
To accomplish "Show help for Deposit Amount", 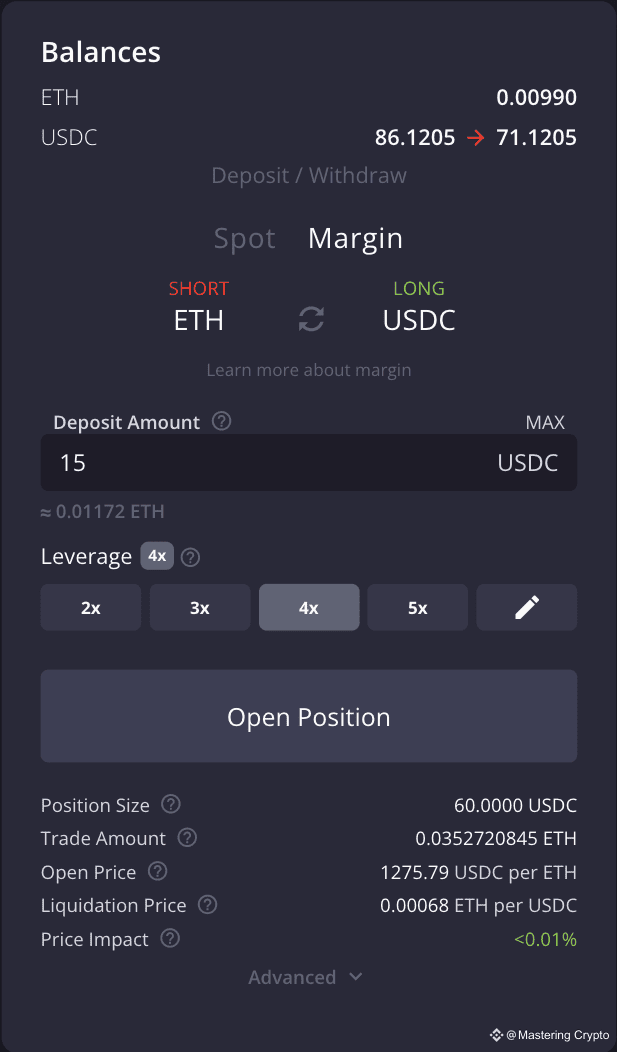I will point(221,421).
